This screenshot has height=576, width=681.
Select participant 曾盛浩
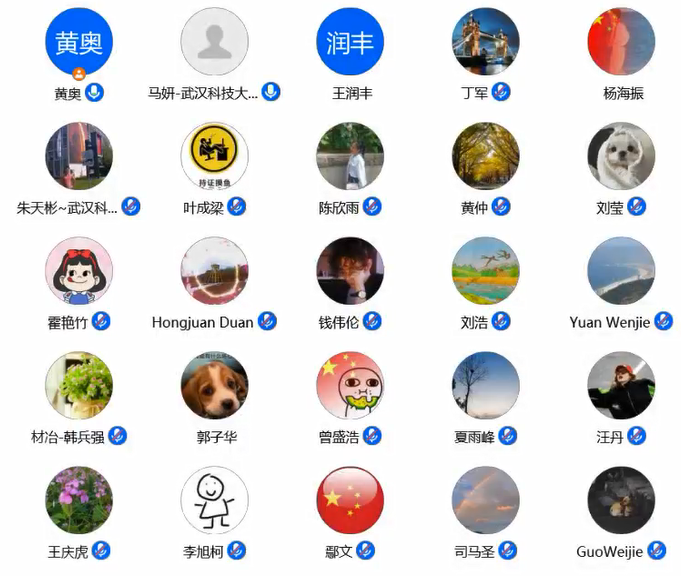(x=350, y=385)
